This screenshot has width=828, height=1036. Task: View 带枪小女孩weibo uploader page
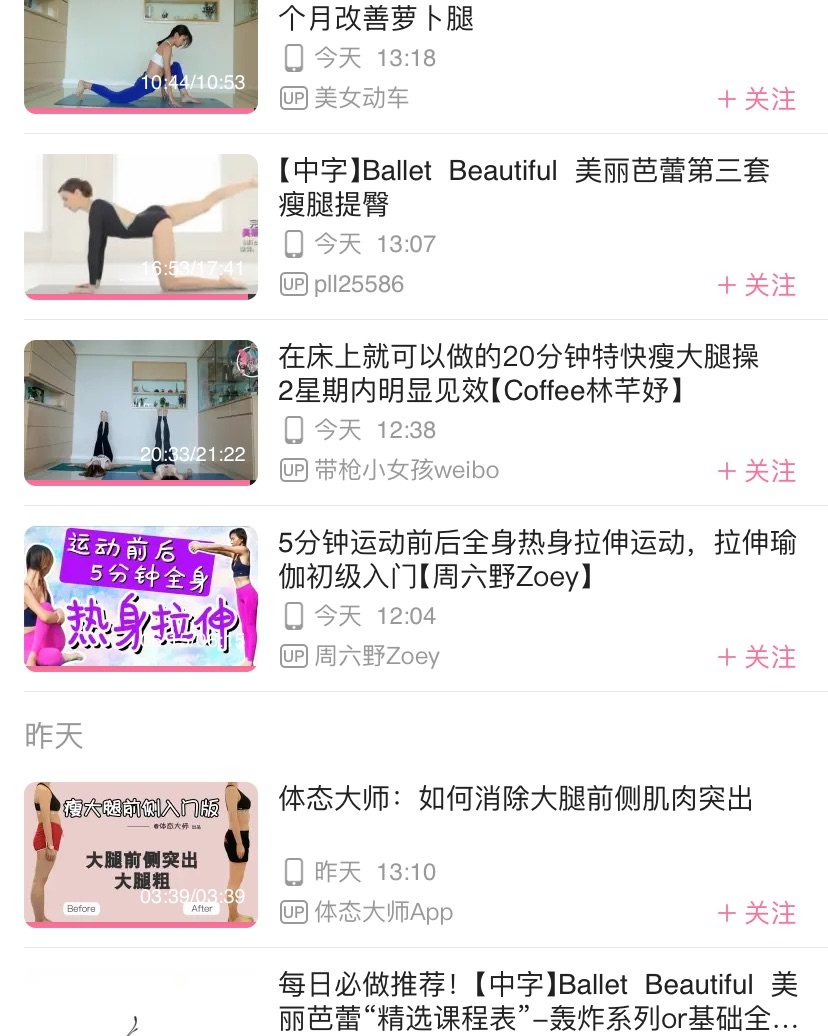pos(406,470)
